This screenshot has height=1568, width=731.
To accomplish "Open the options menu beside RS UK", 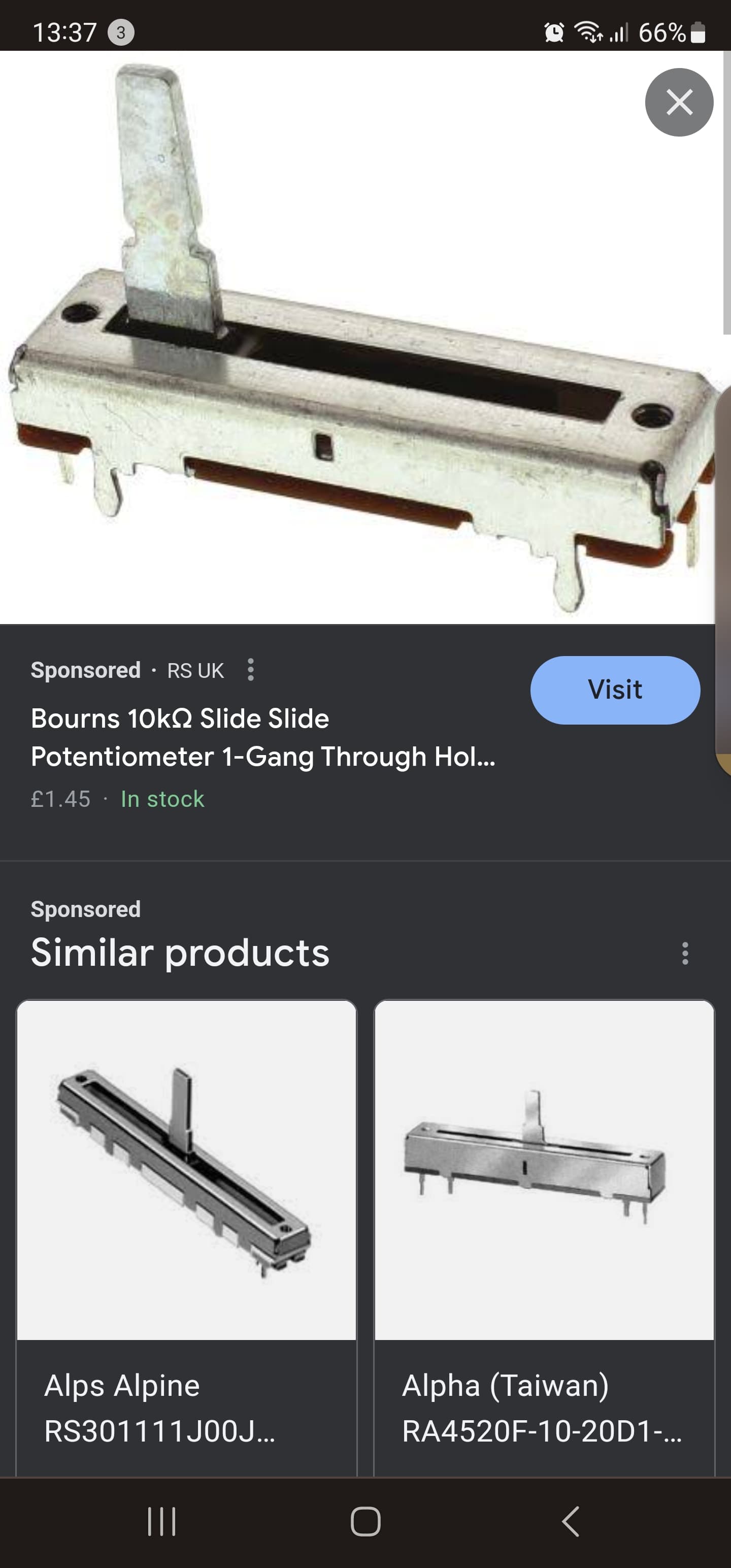I will 251,670.
